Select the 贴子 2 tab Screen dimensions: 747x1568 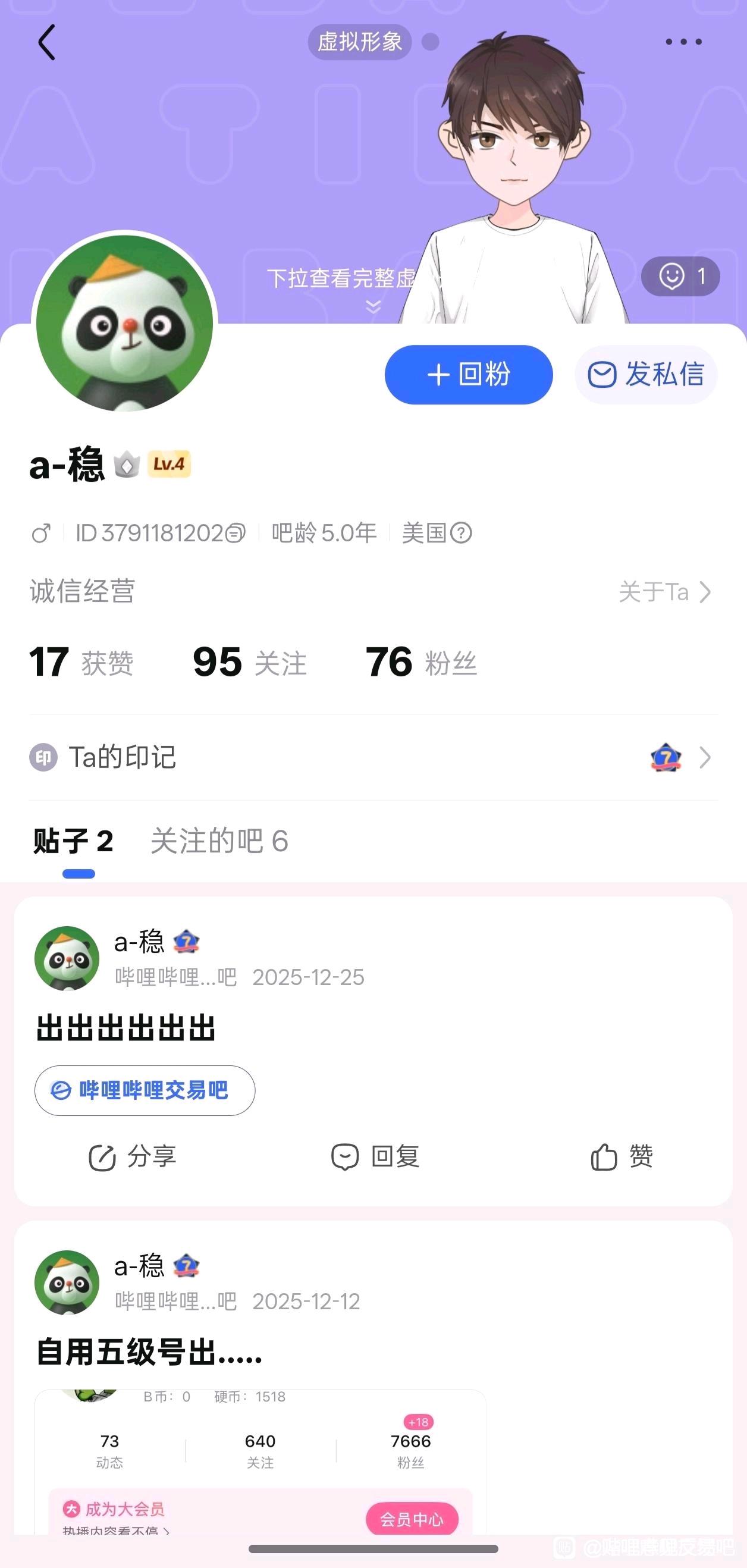point(74,841)
